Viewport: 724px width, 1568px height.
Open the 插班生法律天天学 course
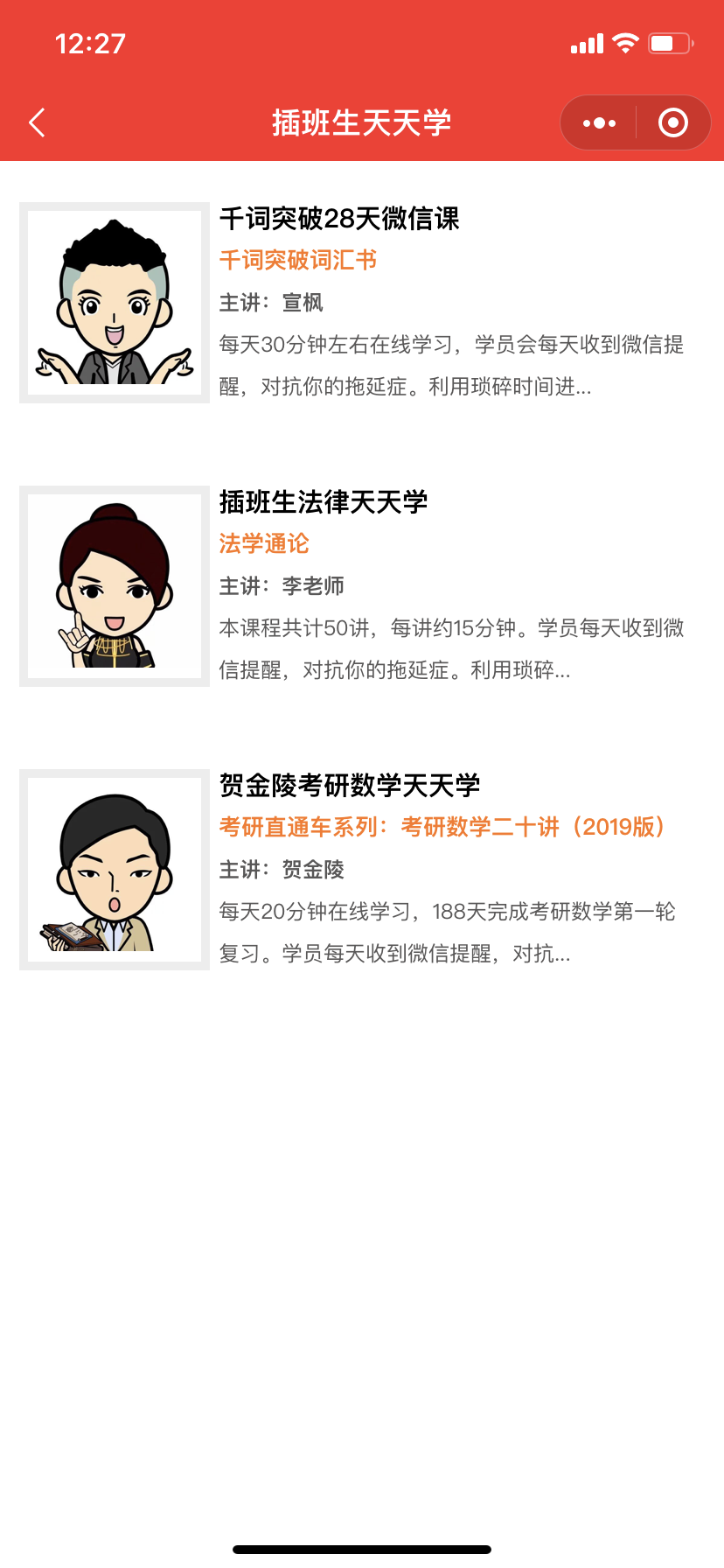point(324,502)
